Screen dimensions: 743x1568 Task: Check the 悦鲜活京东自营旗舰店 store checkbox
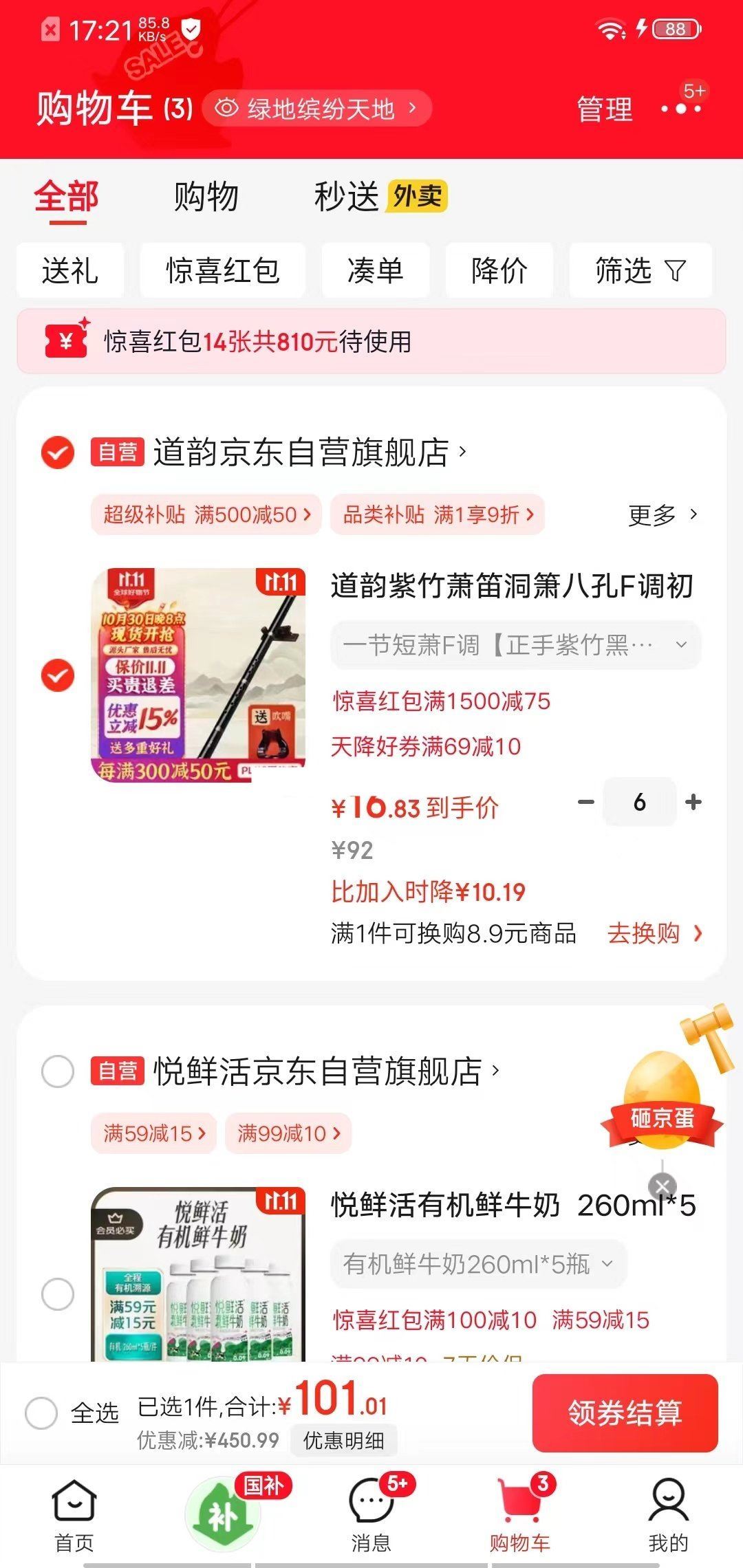(x=58, y=1071)
